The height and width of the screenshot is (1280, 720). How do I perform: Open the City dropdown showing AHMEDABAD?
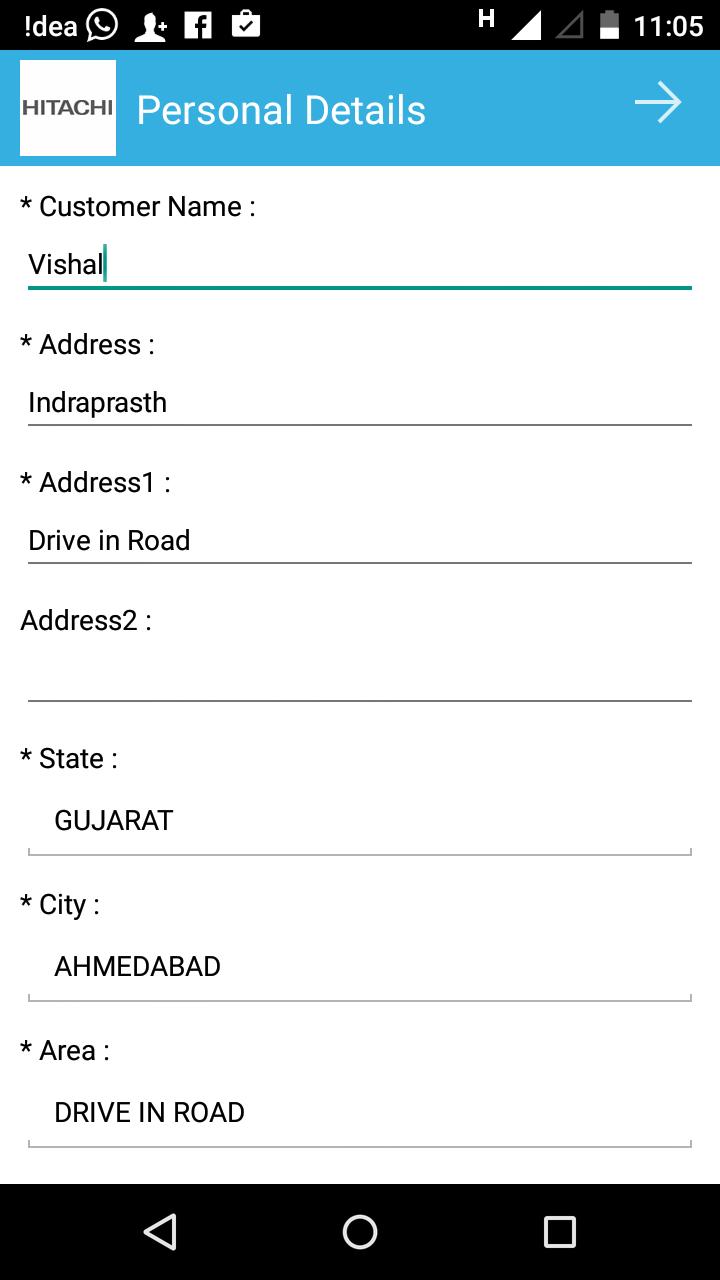pos(360,968)
